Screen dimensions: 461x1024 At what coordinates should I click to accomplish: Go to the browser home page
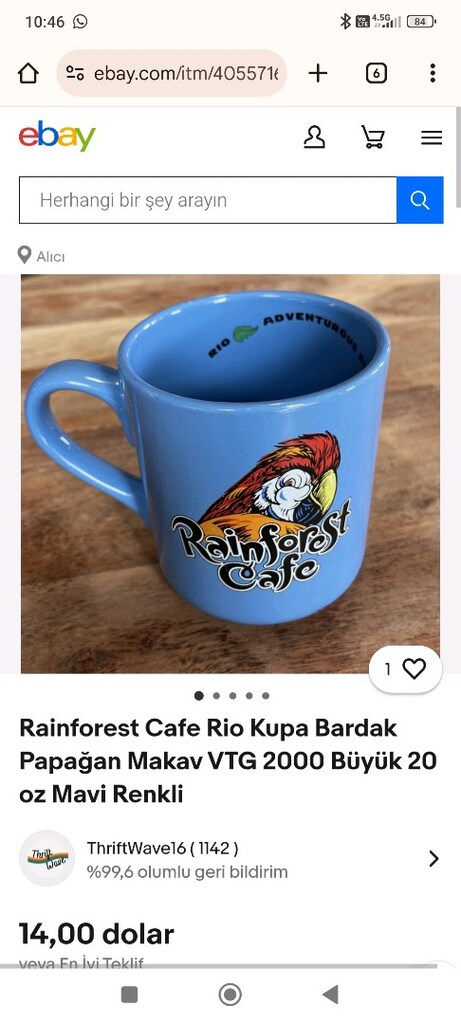click(28, 73)
